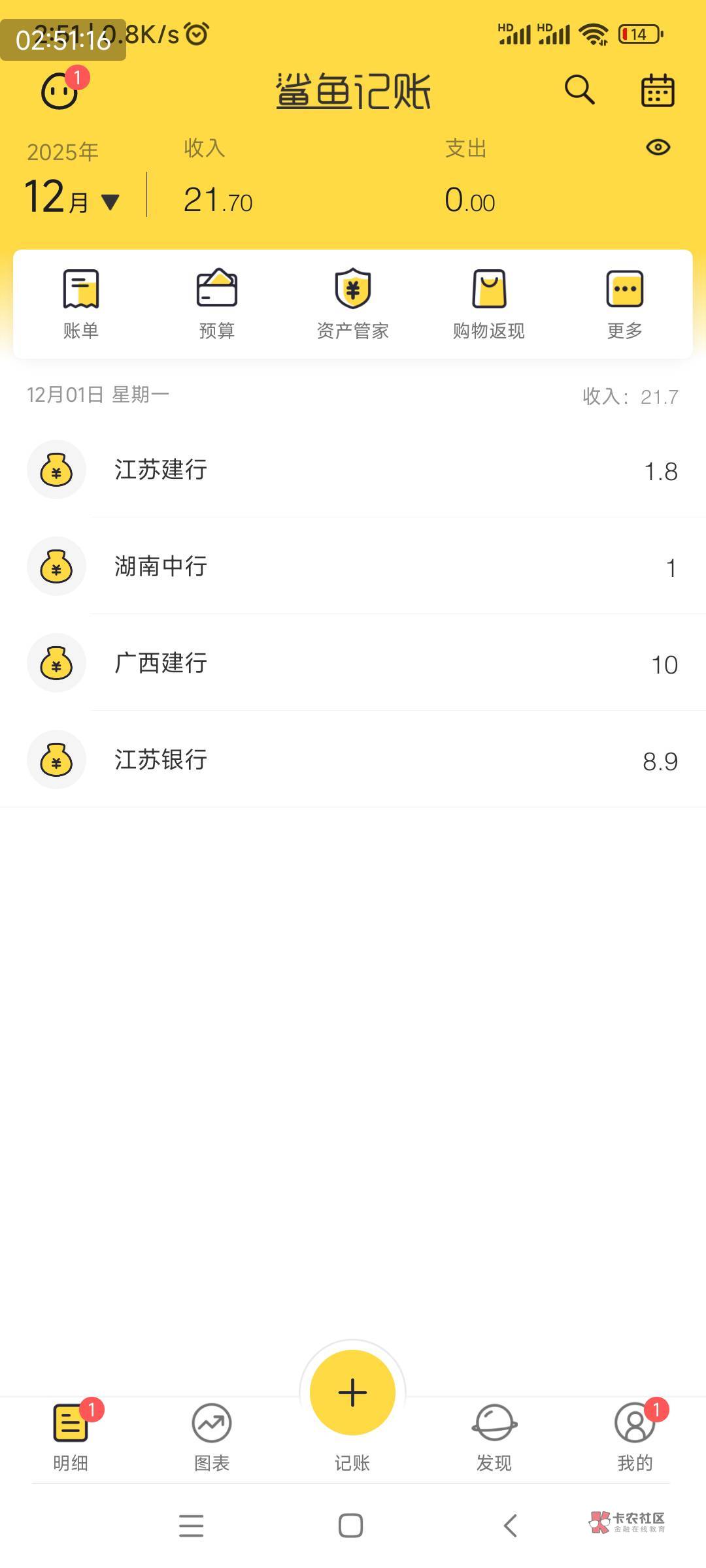This screenshot has height=1568, width=706.
Task: Open 账单 bills shortcut
Action: [80, 304]
